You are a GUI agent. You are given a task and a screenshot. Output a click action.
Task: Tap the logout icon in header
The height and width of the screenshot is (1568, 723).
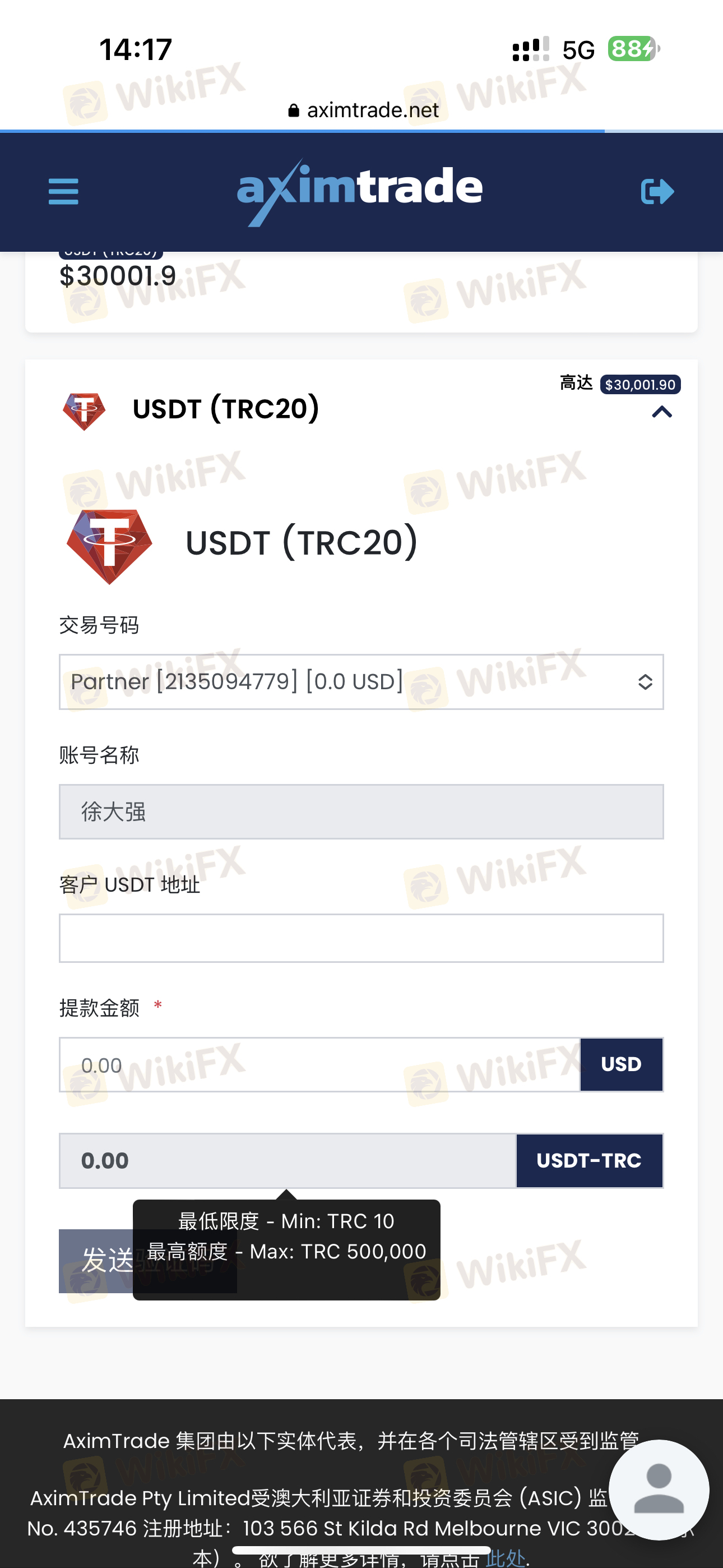657,192
